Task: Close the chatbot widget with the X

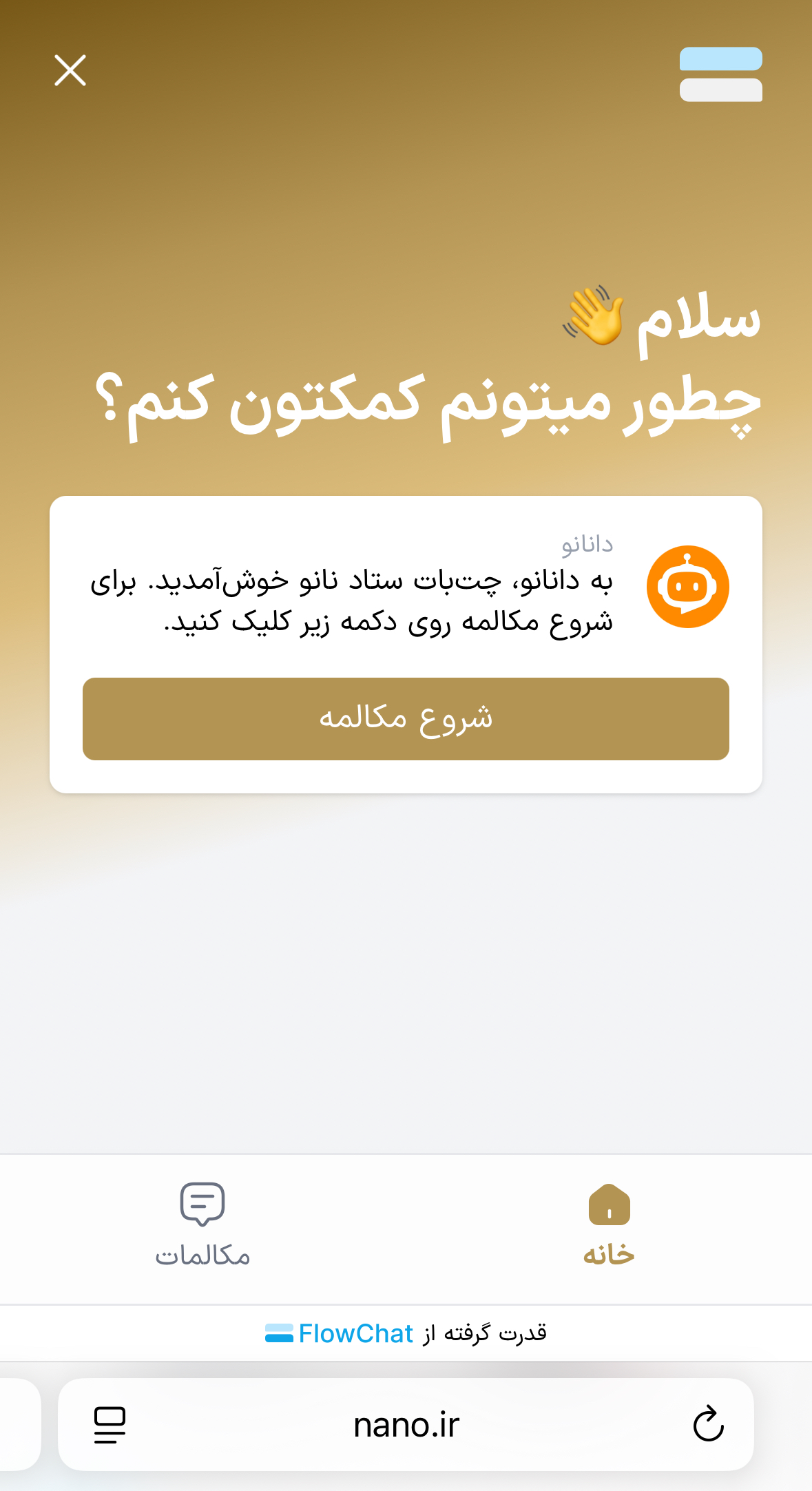Action: pyautogui.click(x=70, y=70)
